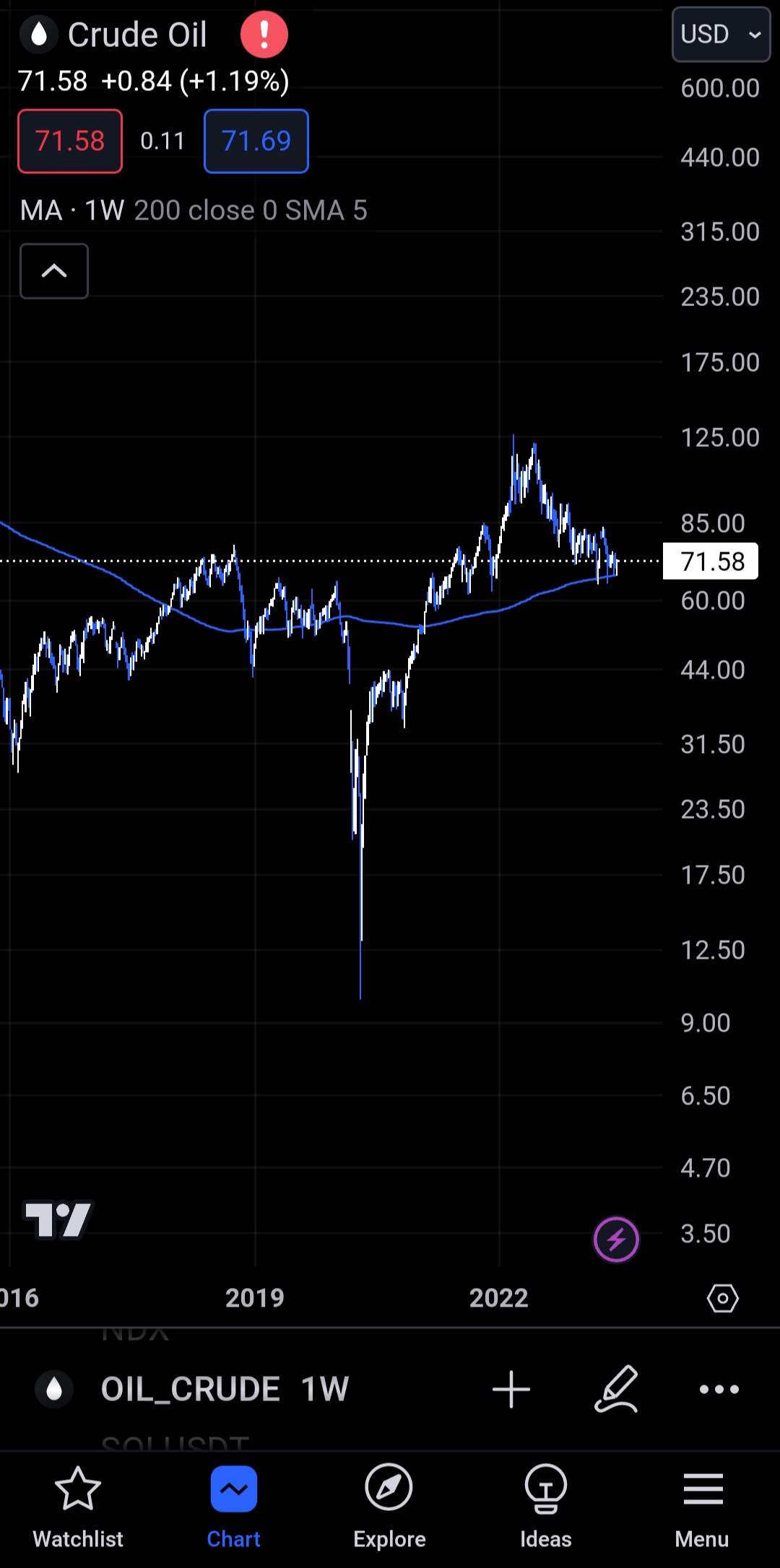Open the MA 200 close indicator settings
The height and width of the screenshot is (1568, 780).
(194, 211)
